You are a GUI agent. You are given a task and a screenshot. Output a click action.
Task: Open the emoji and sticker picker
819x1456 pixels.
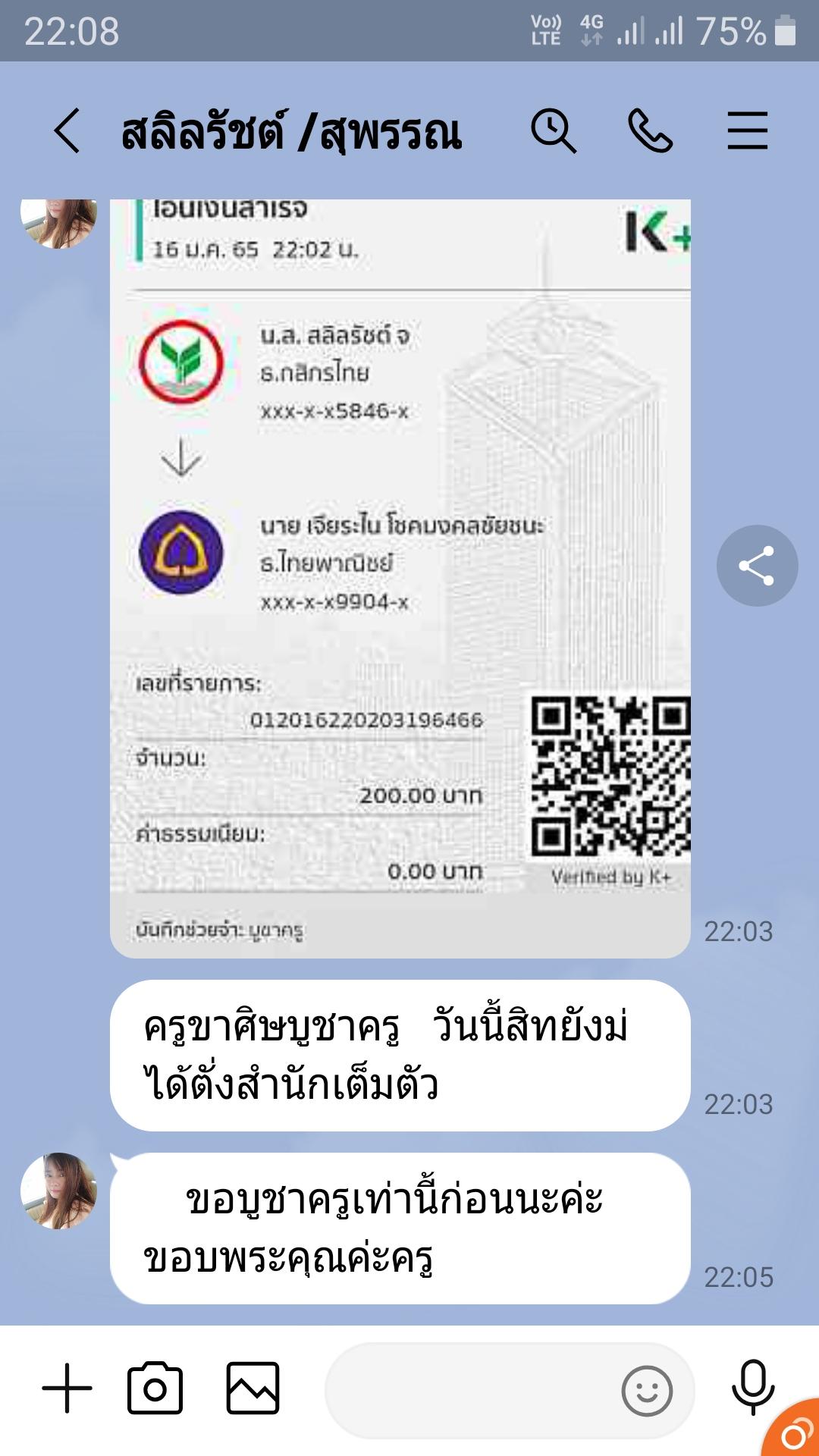click(646, 1391)
